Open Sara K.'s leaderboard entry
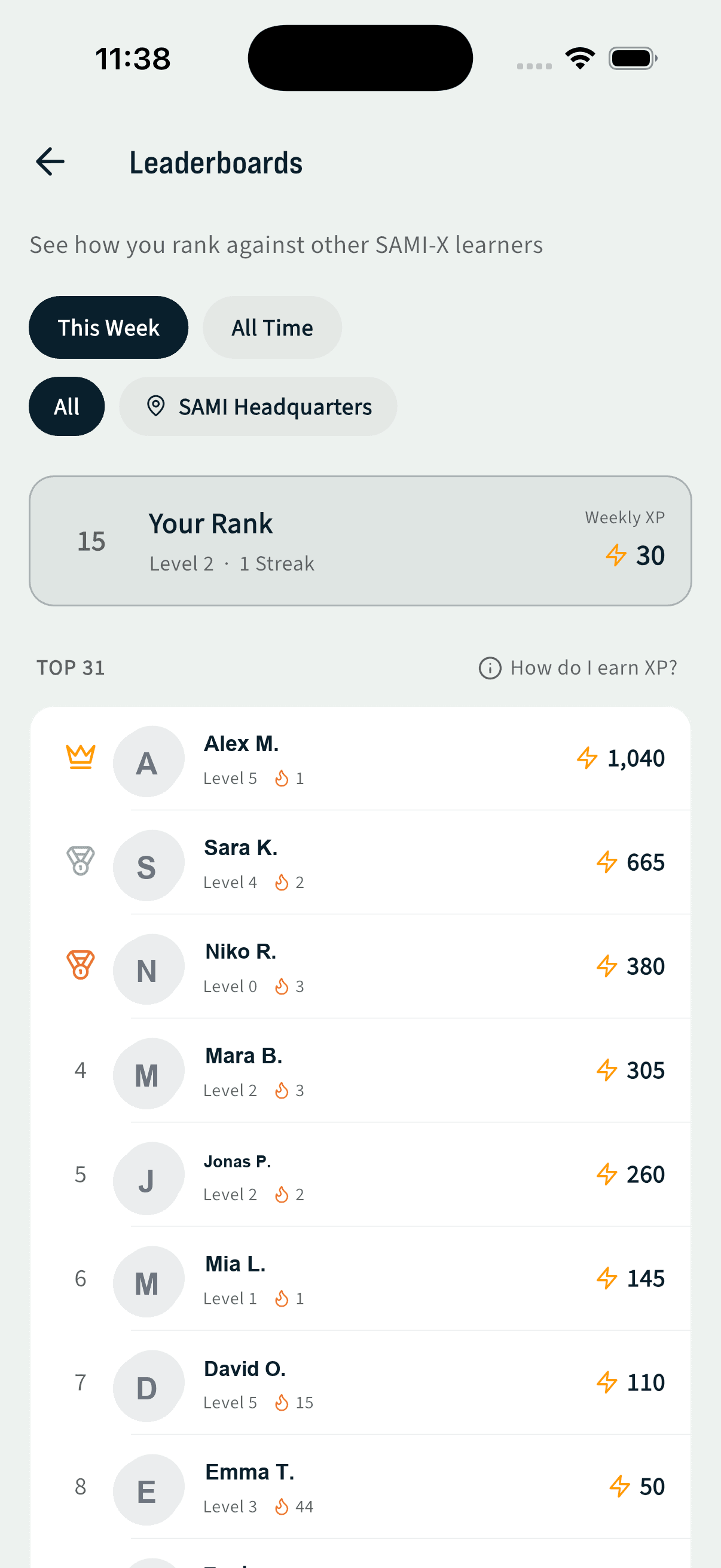 point(360,862)
